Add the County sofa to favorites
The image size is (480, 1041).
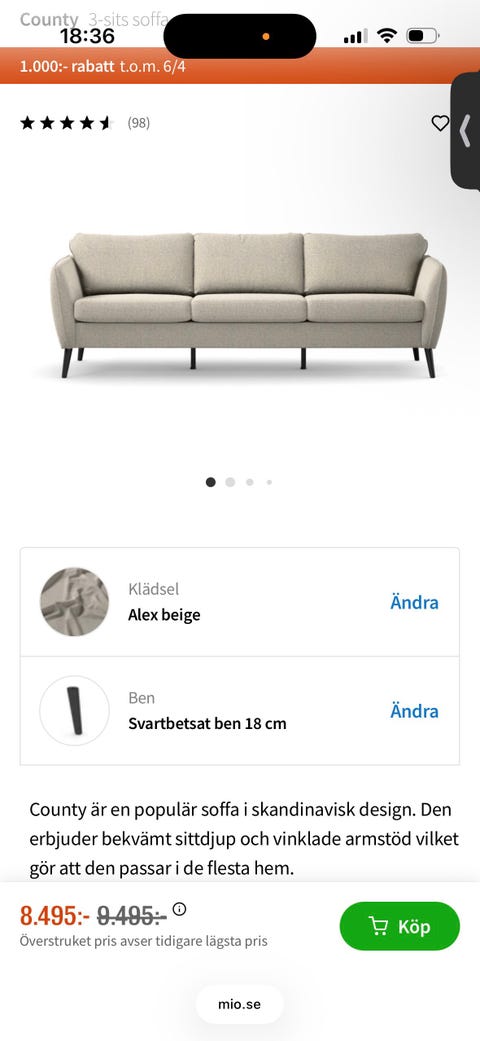pos(440,123)
